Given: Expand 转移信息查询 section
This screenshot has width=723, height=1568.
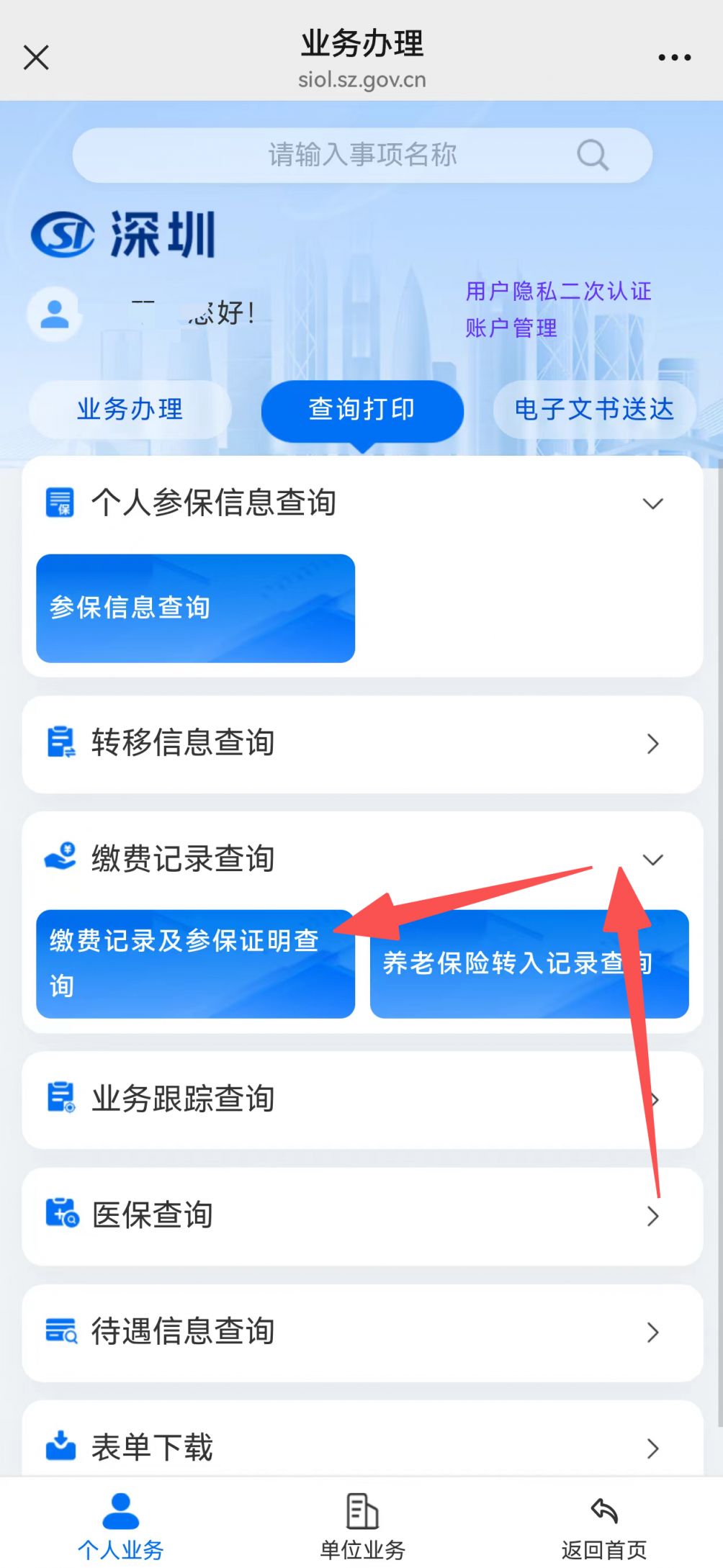Looking at the screenshot, I should pyautogui.click(x=362, y=744).
